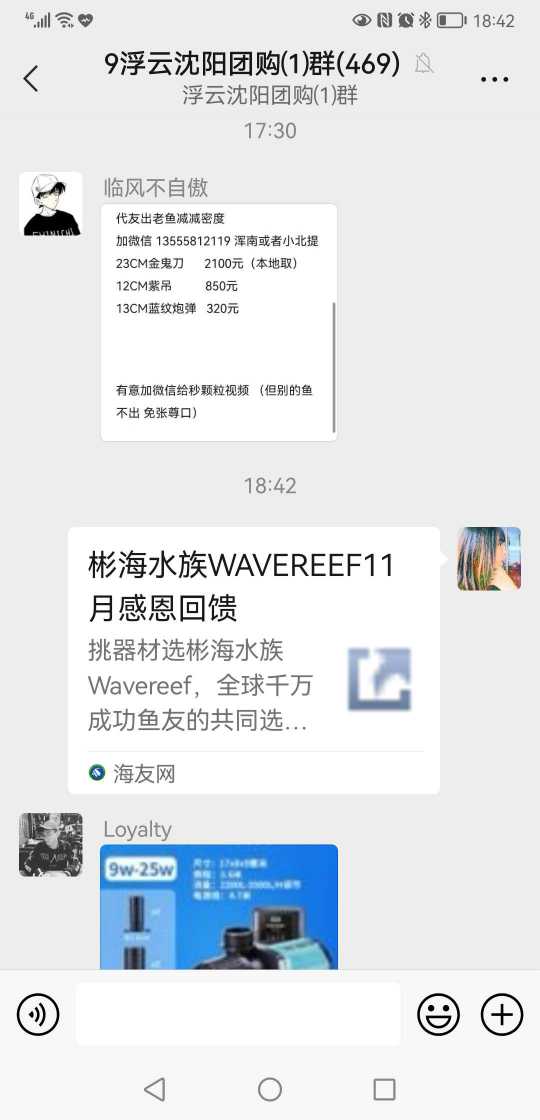Open the 彬海水族WAVEREEF11月感恩回馈 link card
The width and height of the screenshot is (540, 1120).
coord(254,661)
